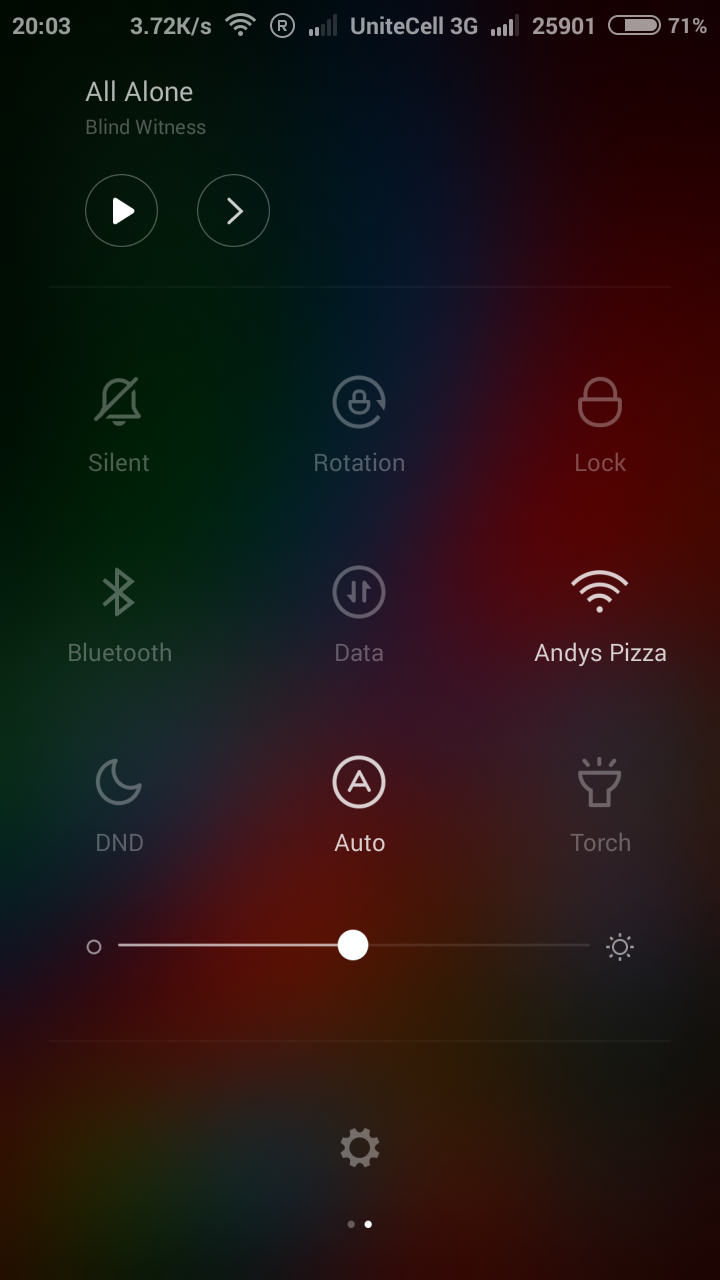Viewport: 720px width, 1280px height.
Task: Set brightness to maximum on the slider
Action: (x=588, y=945)
